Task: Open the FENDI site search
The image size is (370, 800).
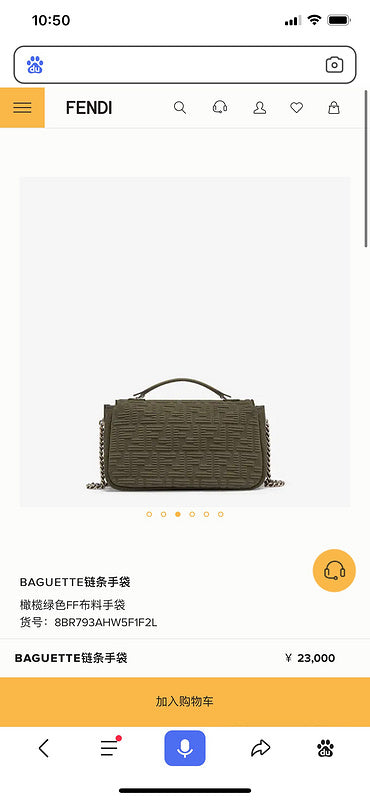Action: click(180, 108)
